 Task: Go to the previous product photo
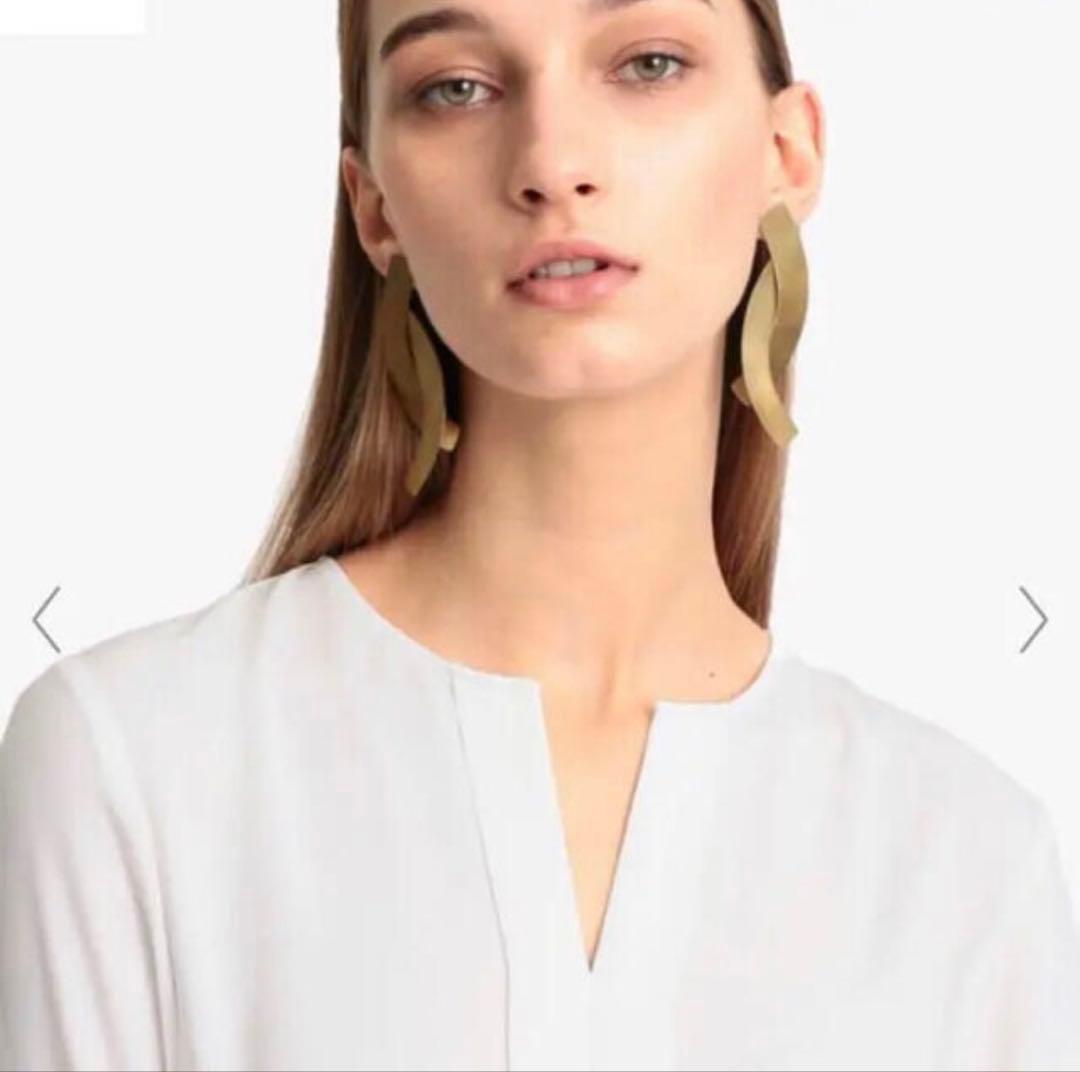46,620
